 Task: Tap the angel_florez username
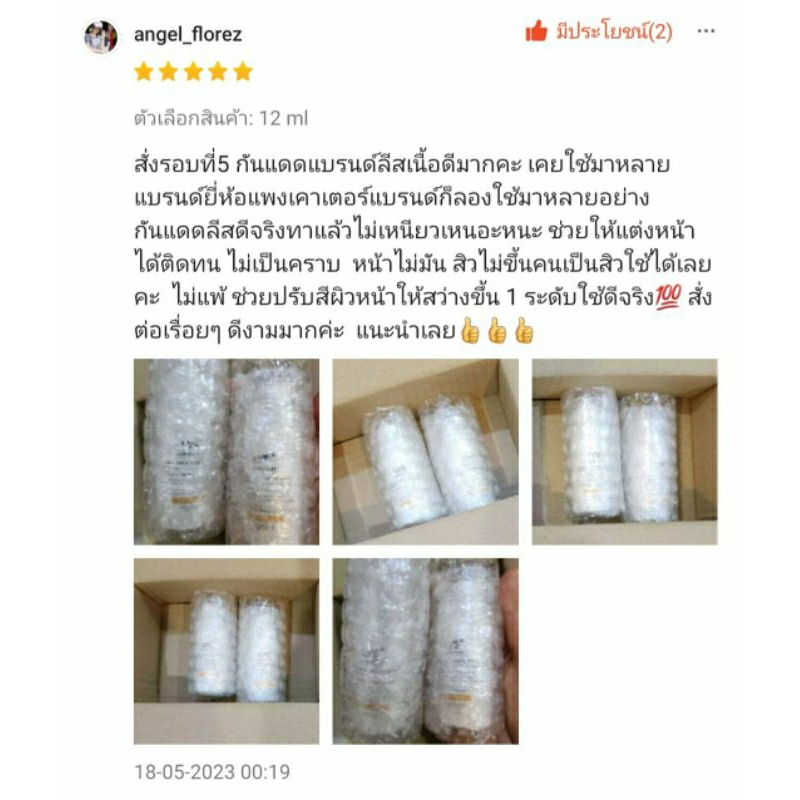[187, 35]
